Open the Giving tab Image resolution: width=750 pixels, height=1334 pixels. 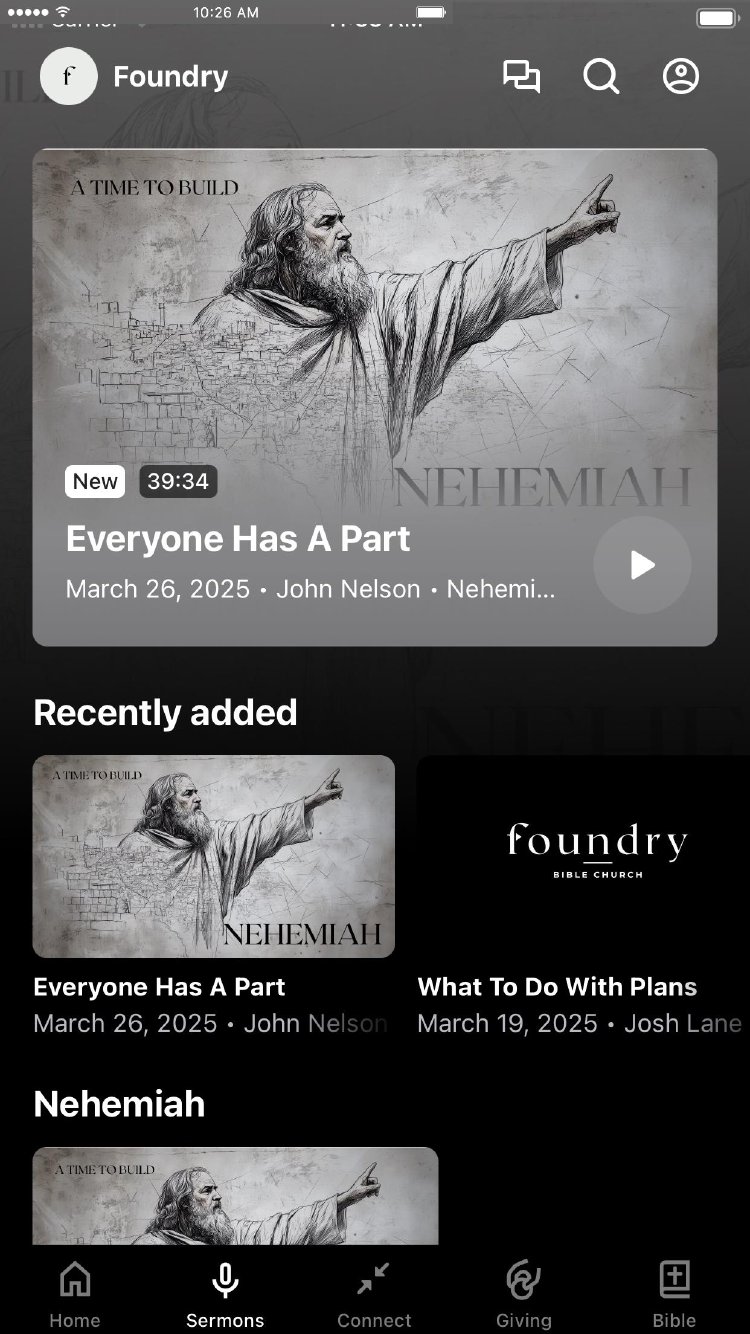524,1292
